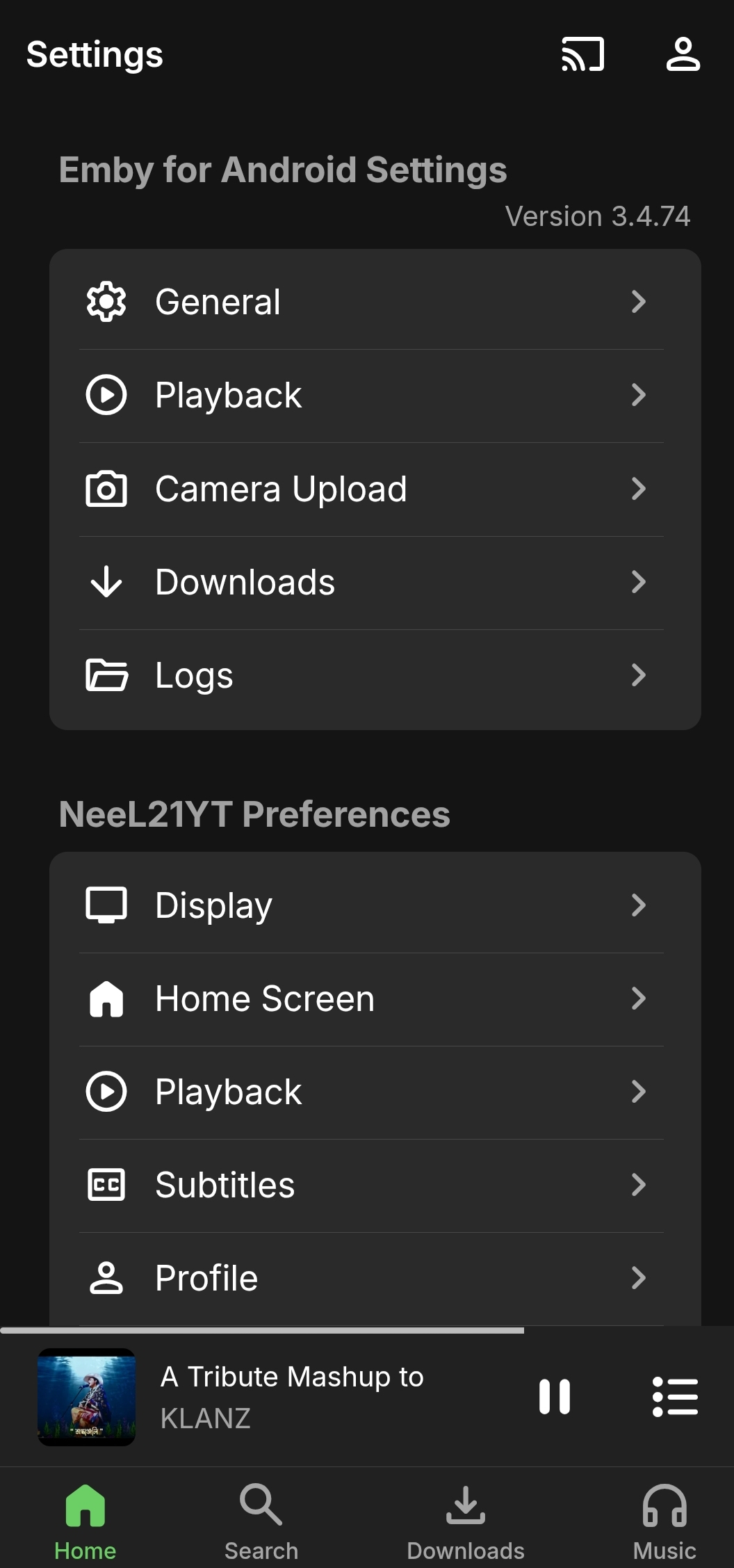Open Subtitles preferences
Screen dimensions: 734x1568
click(x=374, y=1185)
